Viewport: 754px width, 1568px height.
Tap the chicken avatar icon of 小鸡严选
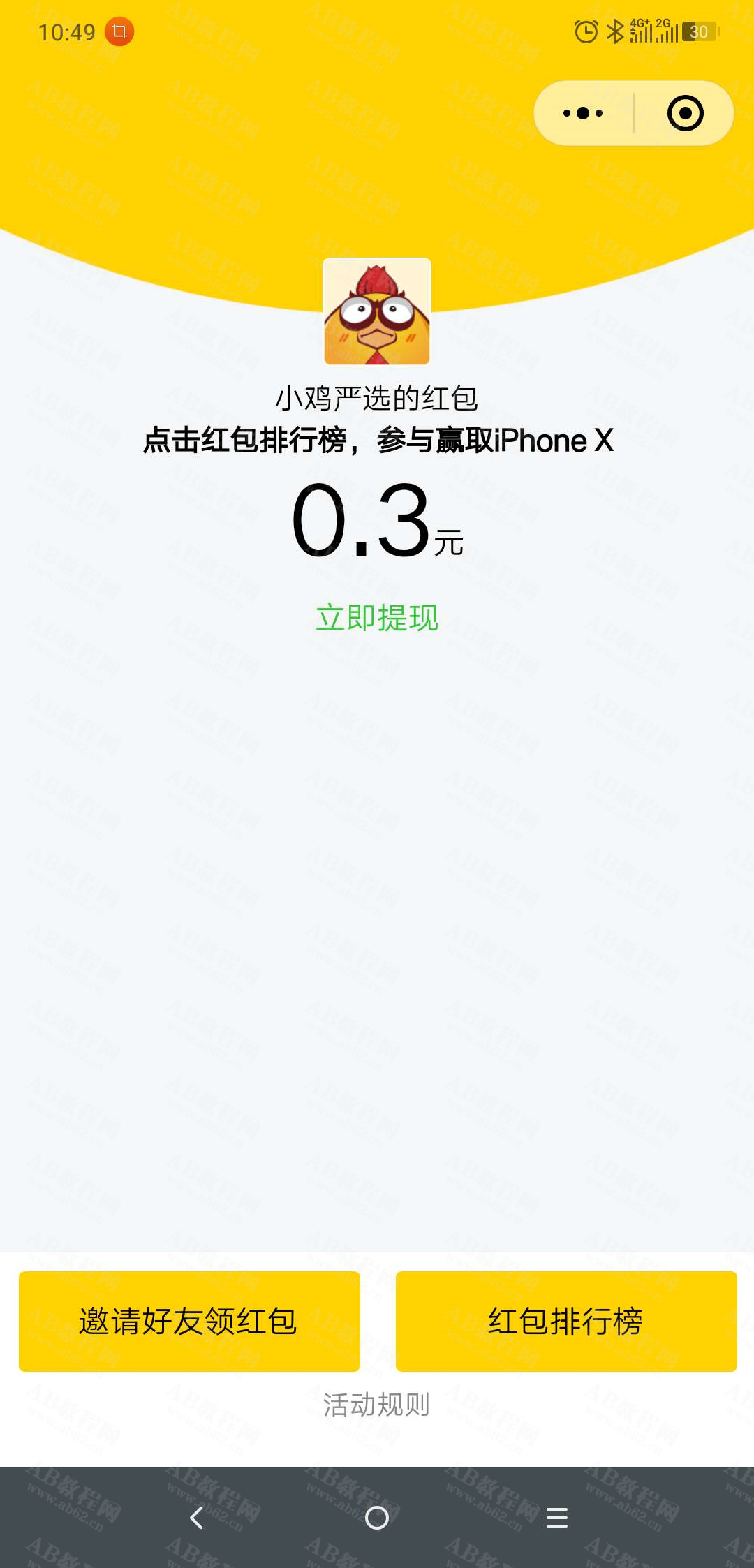[x=377, y=312]
